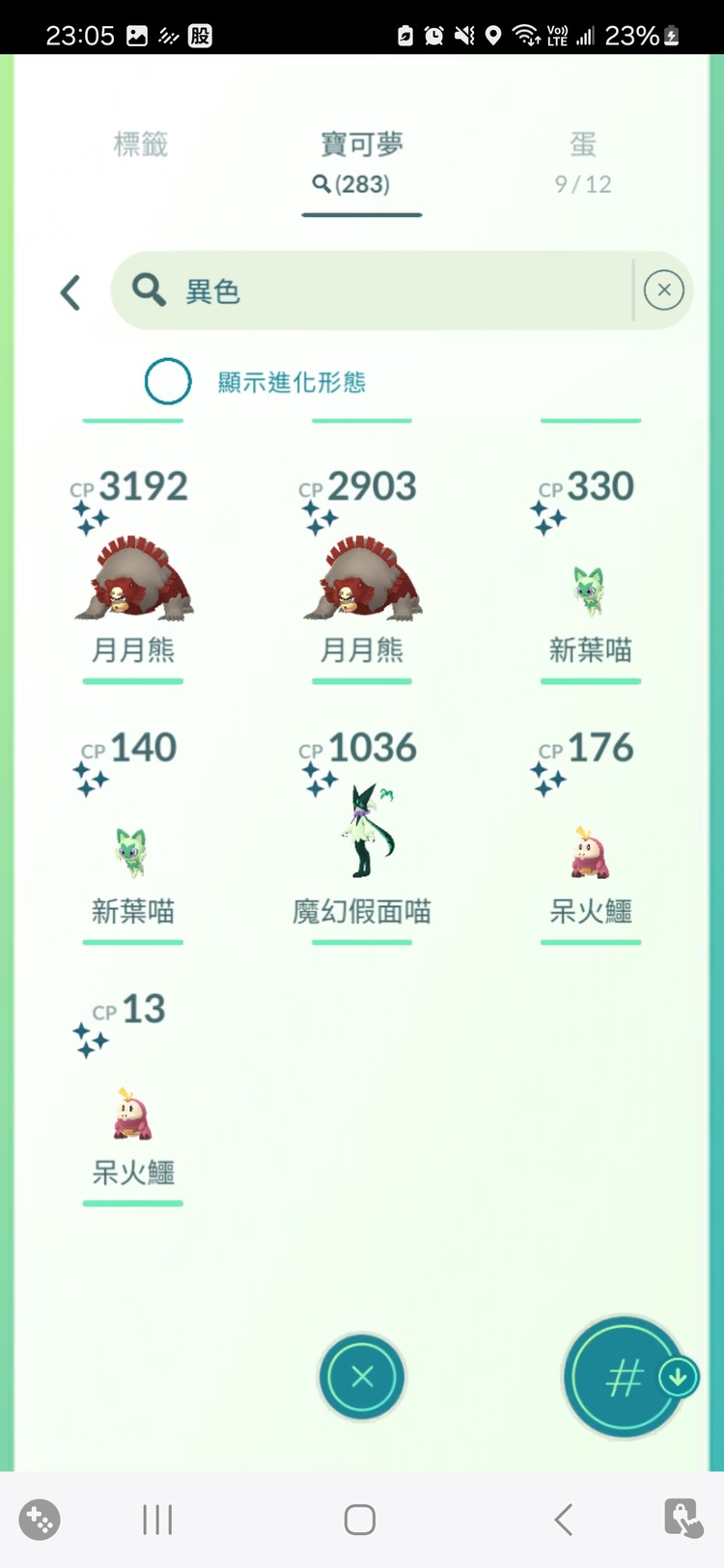Image resolution: width=724 pixels, height=1568 pixels.
Task: Open 呆火鱷 with CP 13
Action: [x=133, y=1110]
